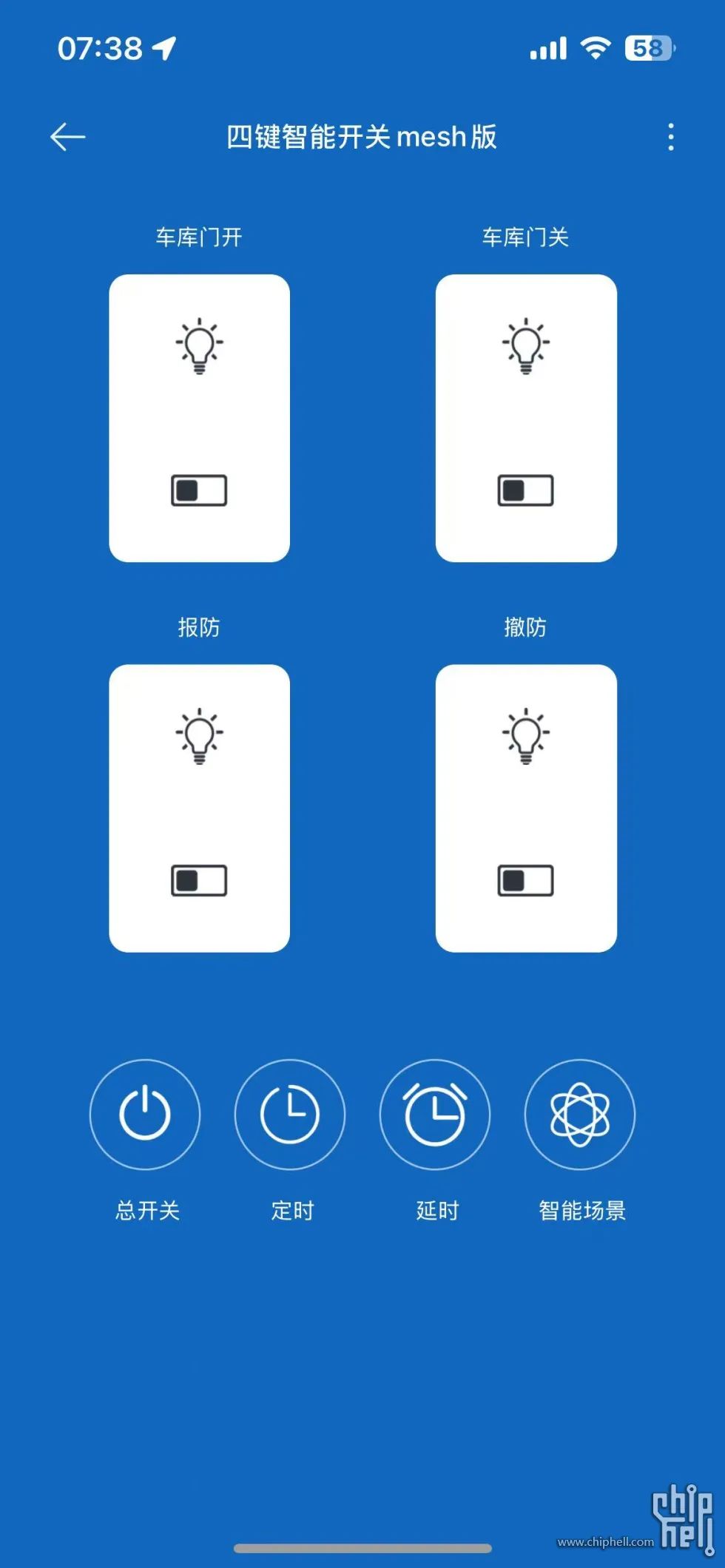
Task: Open the 定时 timer settings
Action: tap(290, 1114)
